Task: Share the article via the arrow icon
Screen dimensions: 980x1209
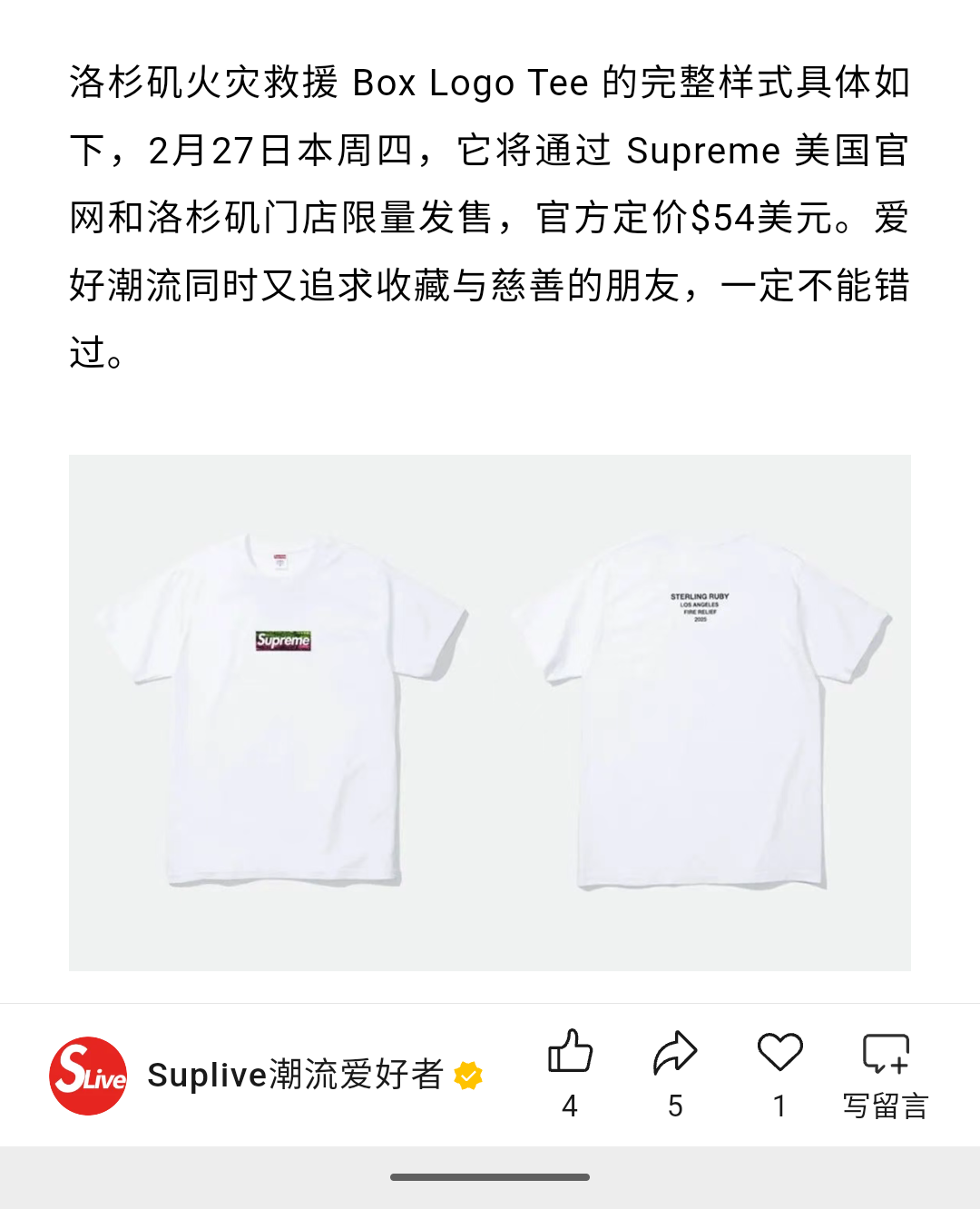Action: [675, 1053]
